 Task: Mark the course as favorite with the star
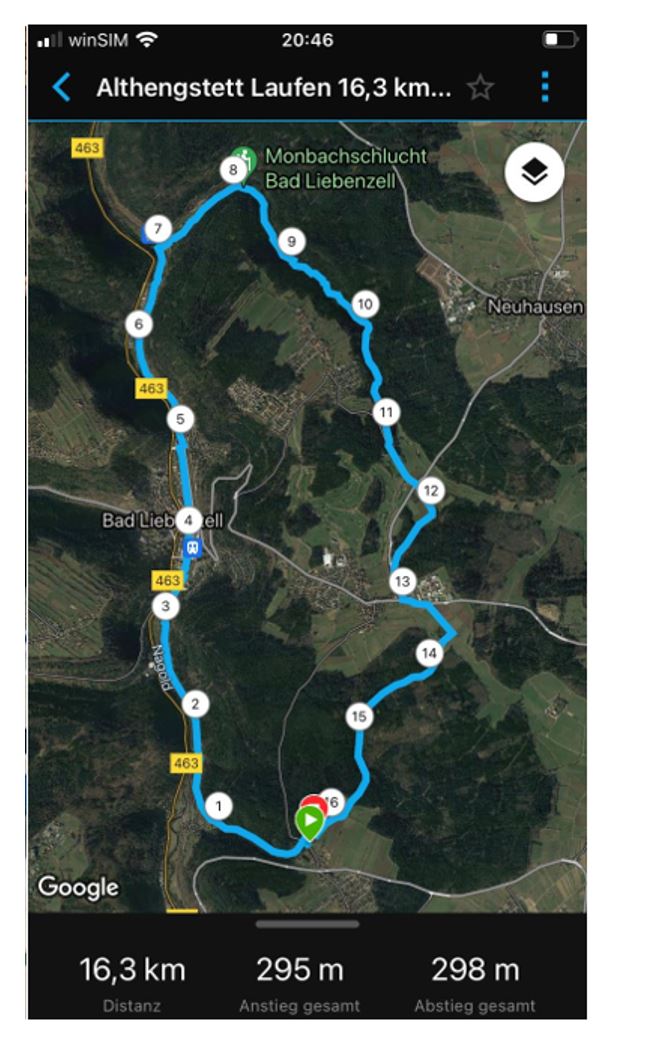coord(480,88)
